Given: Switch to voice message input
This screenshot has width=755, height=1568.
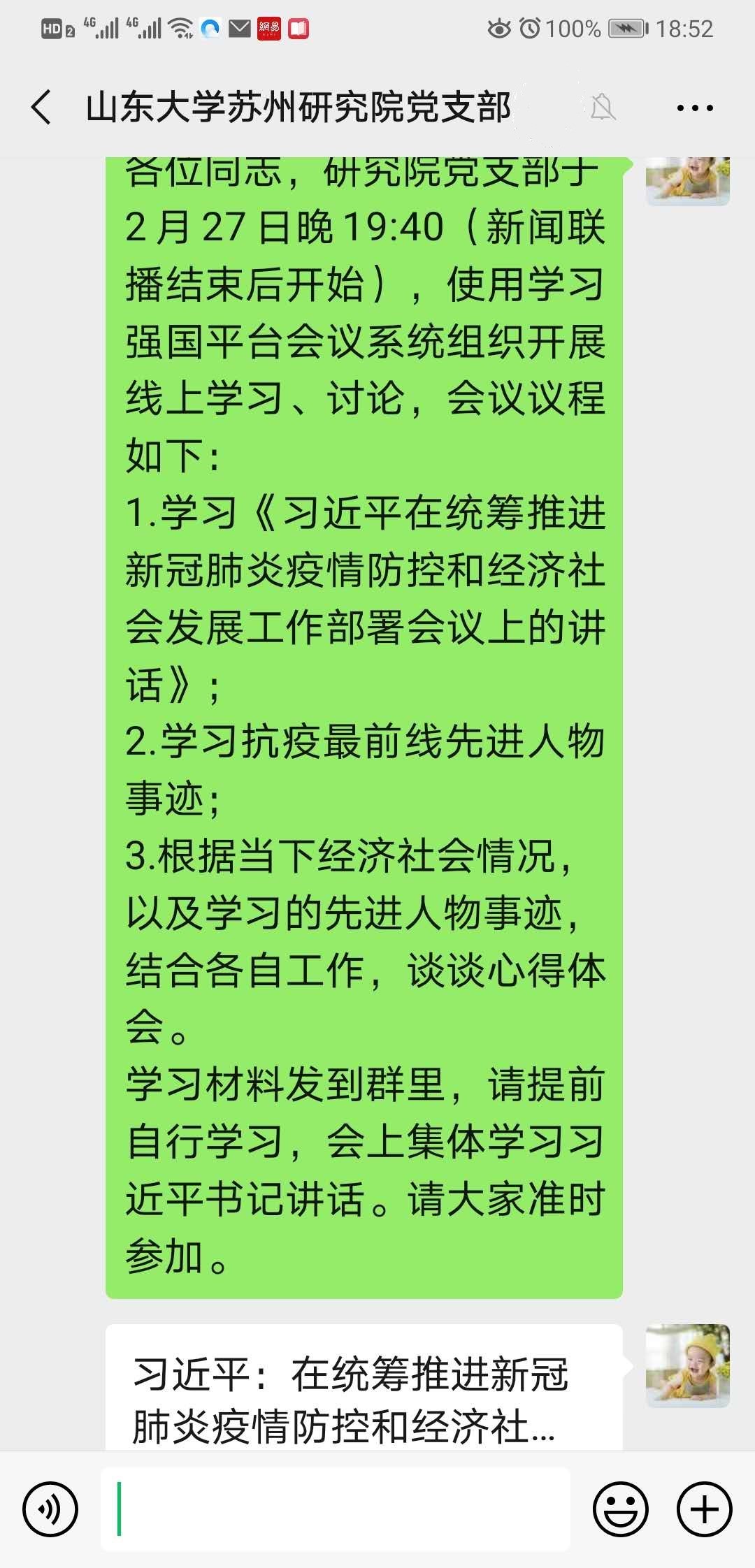Looking at the screenshot, I should pos(50,1509).
